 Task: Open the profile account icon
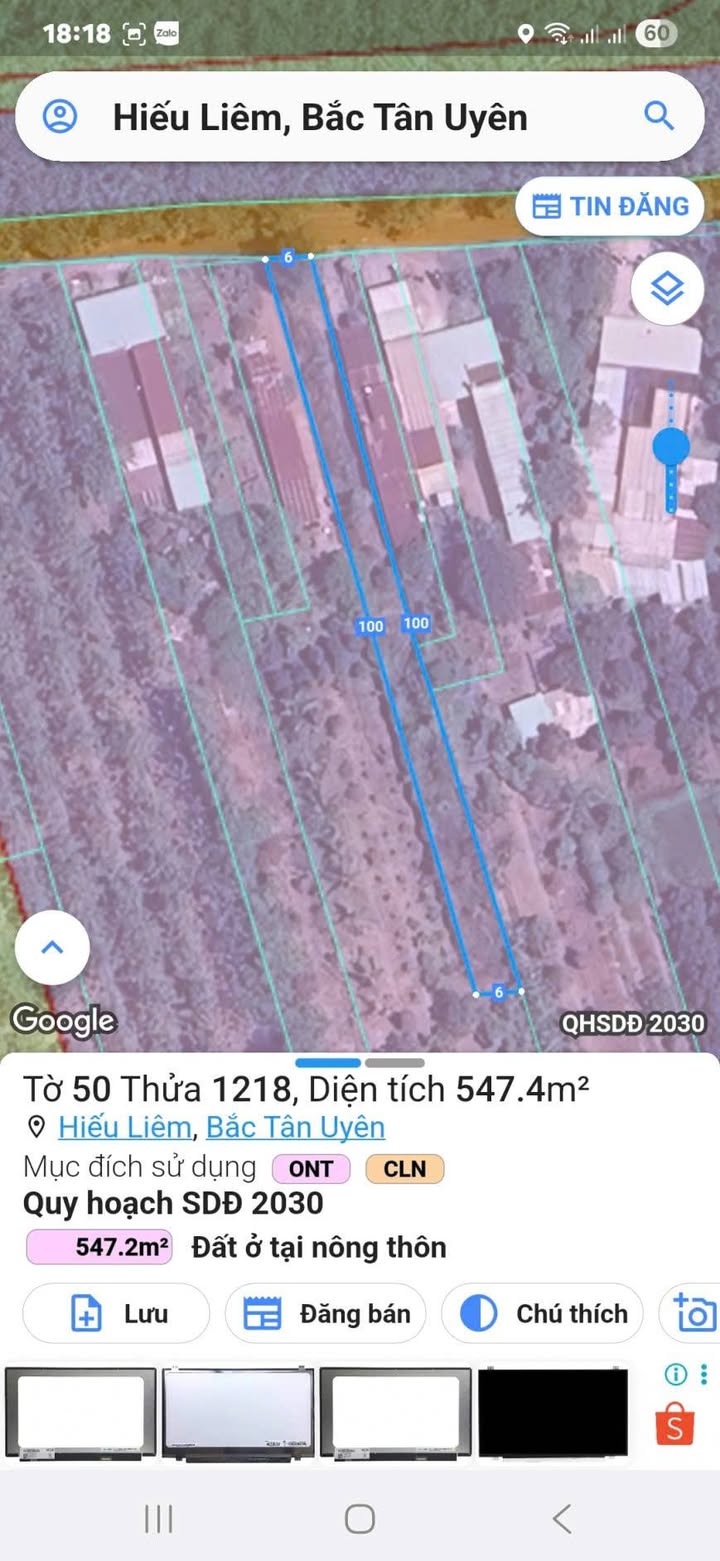pyautogui.click(x=60, y=117)
